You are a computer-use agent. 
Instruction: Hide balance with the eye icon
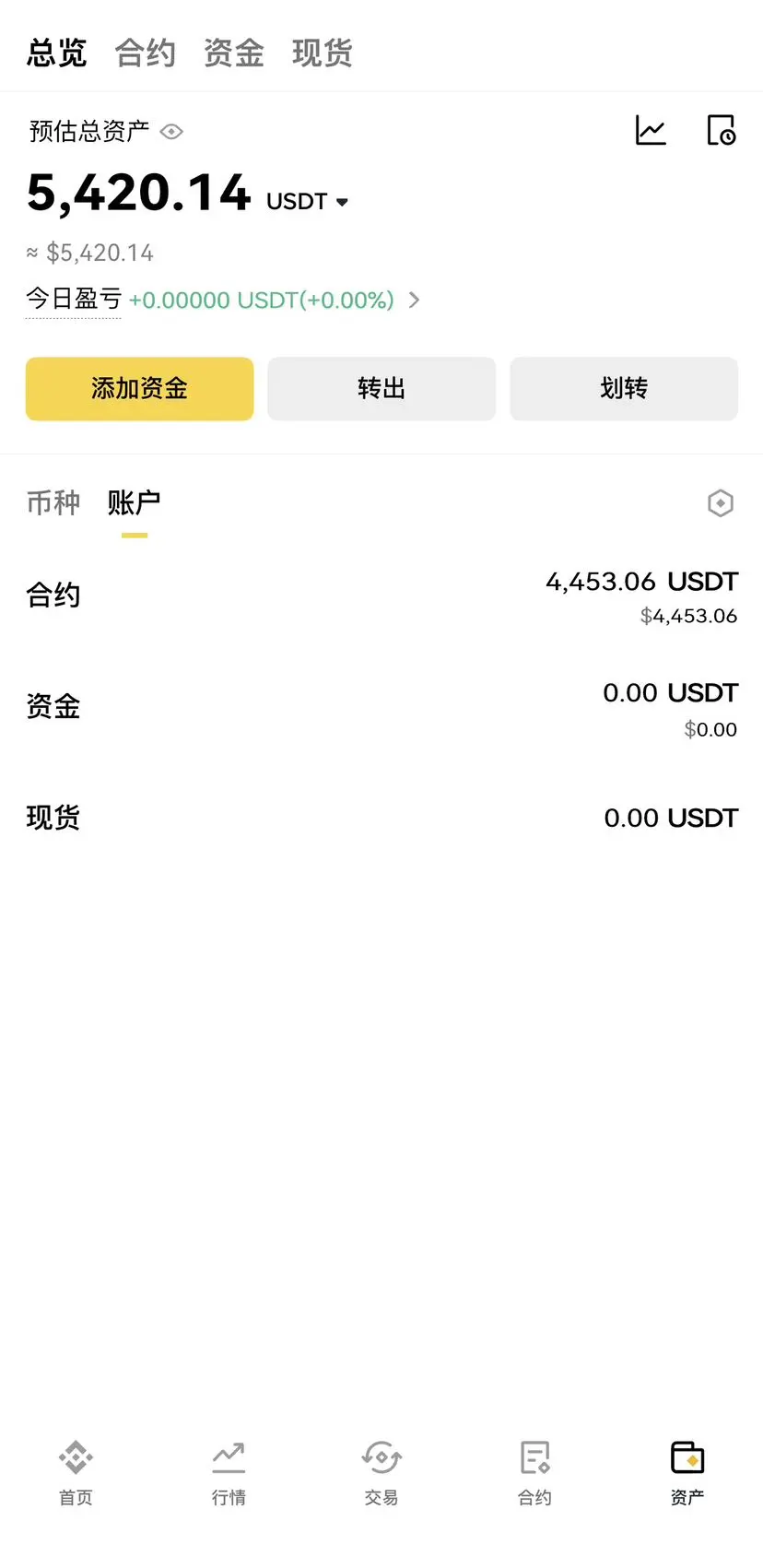(171, 132)
